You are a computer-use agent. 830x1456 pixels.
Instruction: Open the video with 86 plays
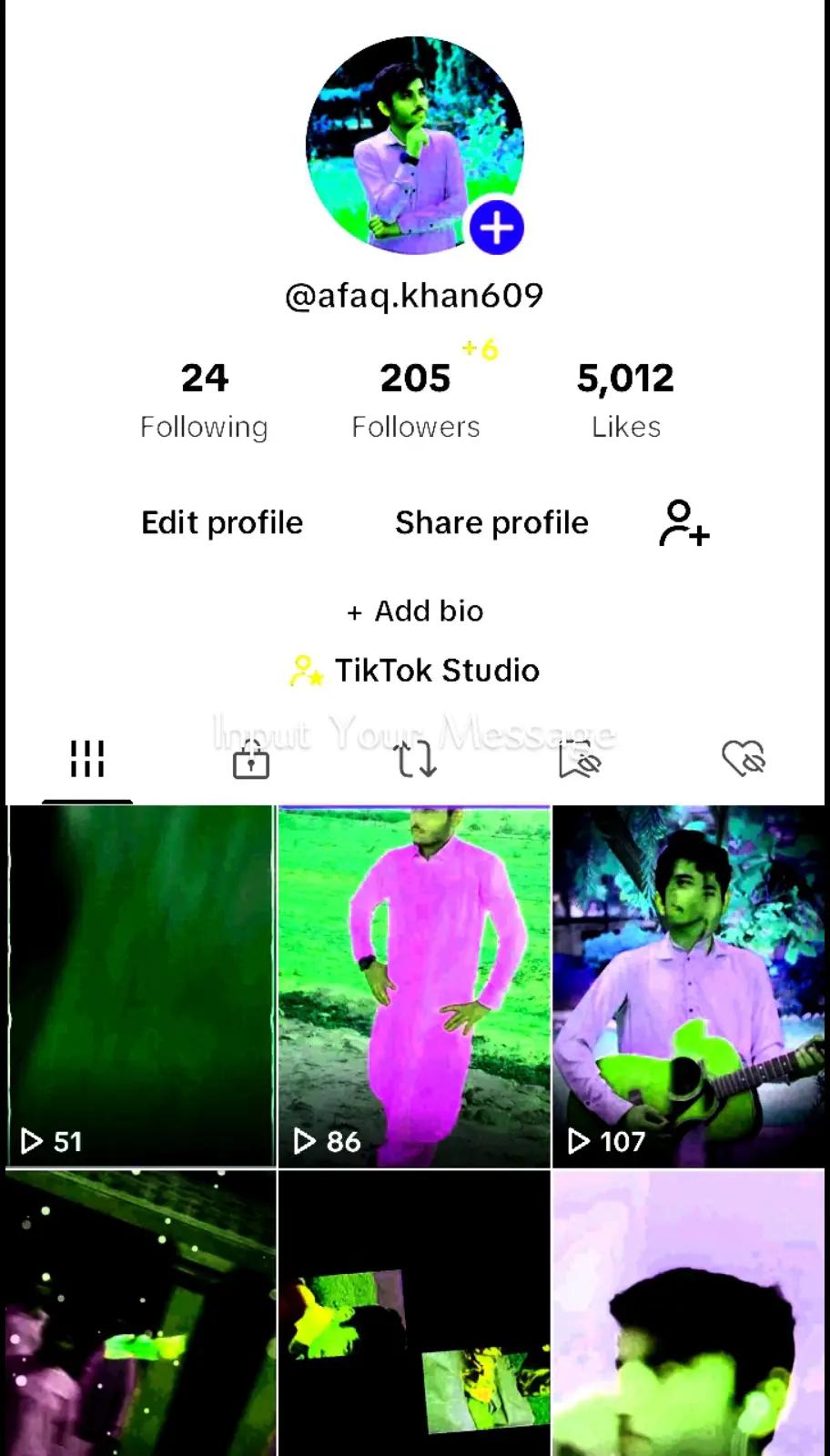414,986
